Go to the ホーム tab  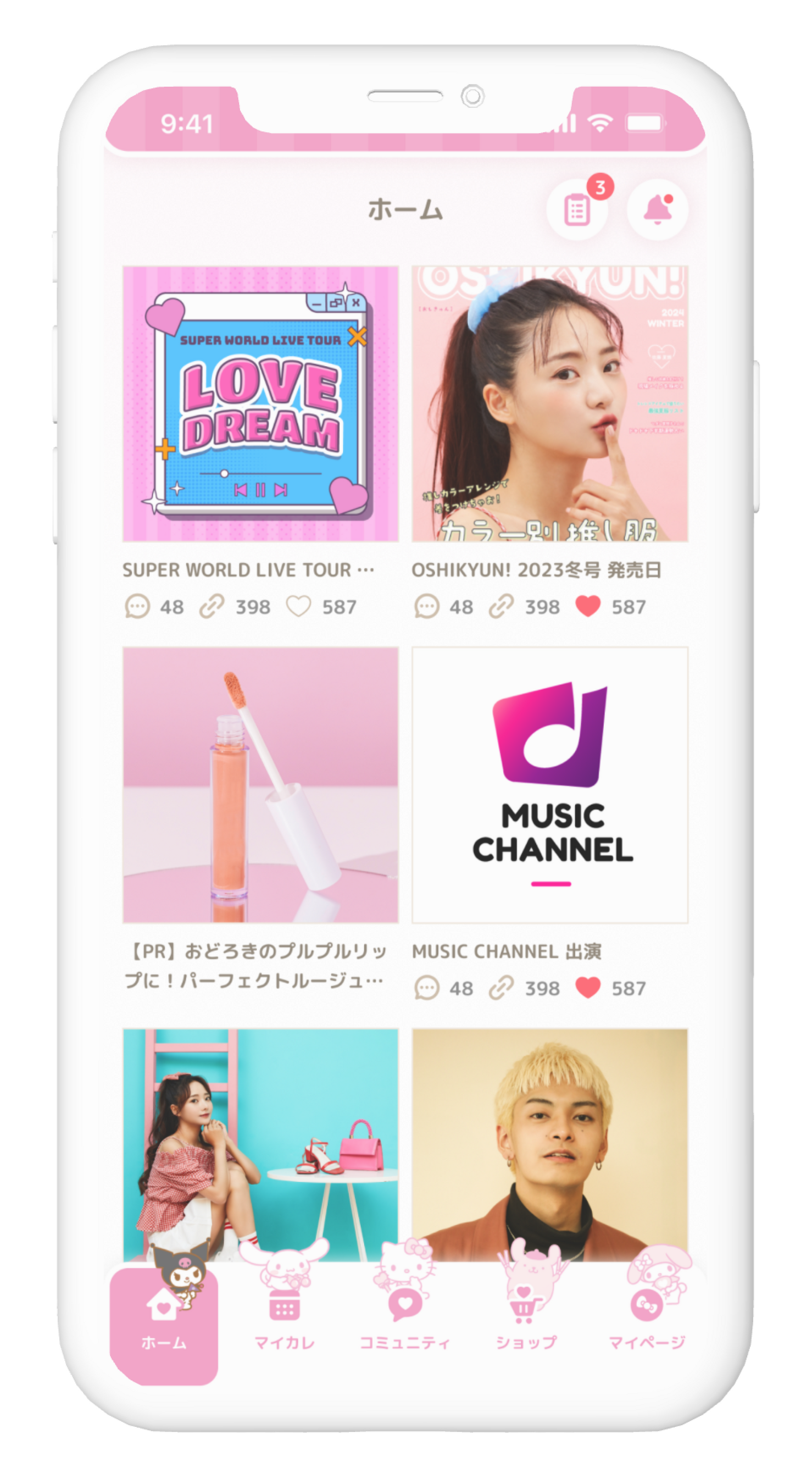[164, 1325]
